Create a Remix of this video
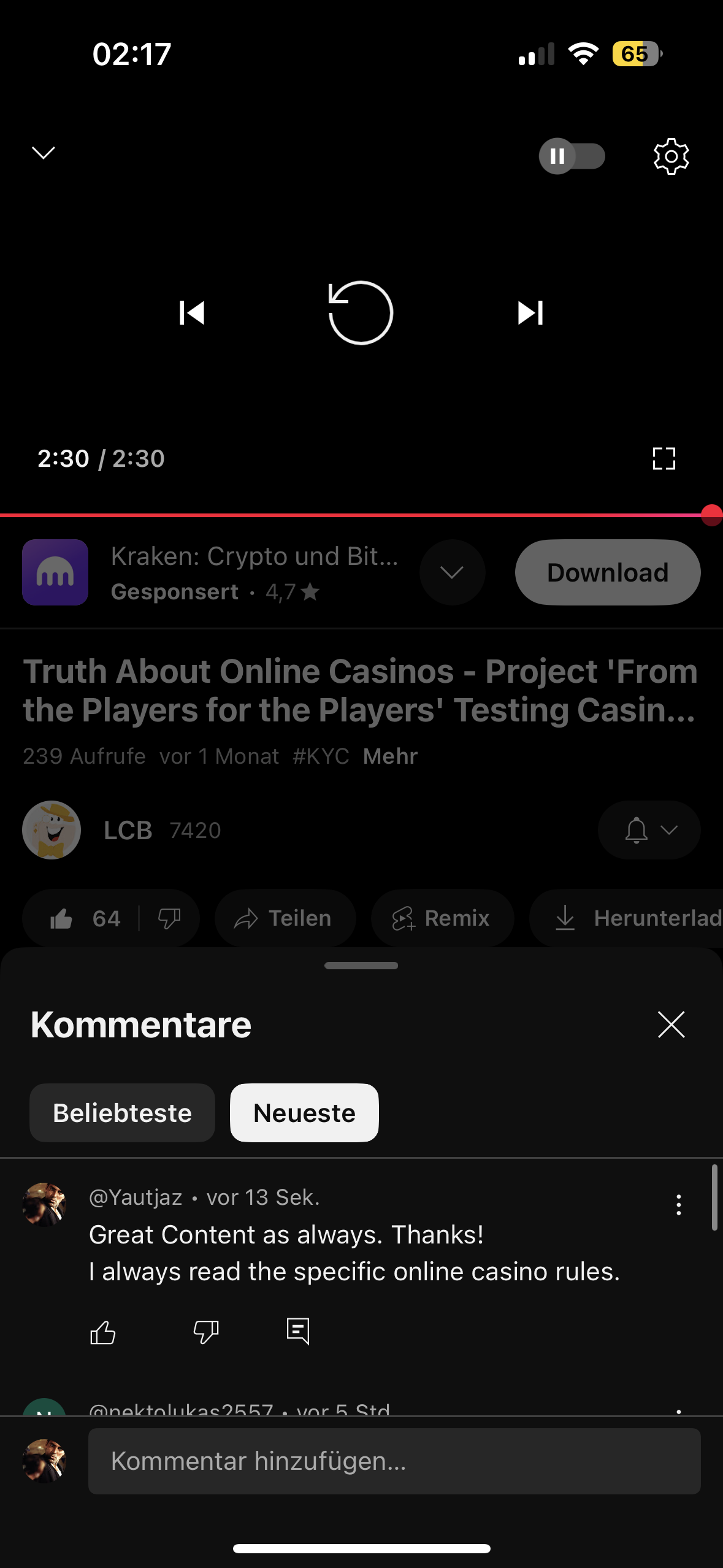 click(442, 918)
